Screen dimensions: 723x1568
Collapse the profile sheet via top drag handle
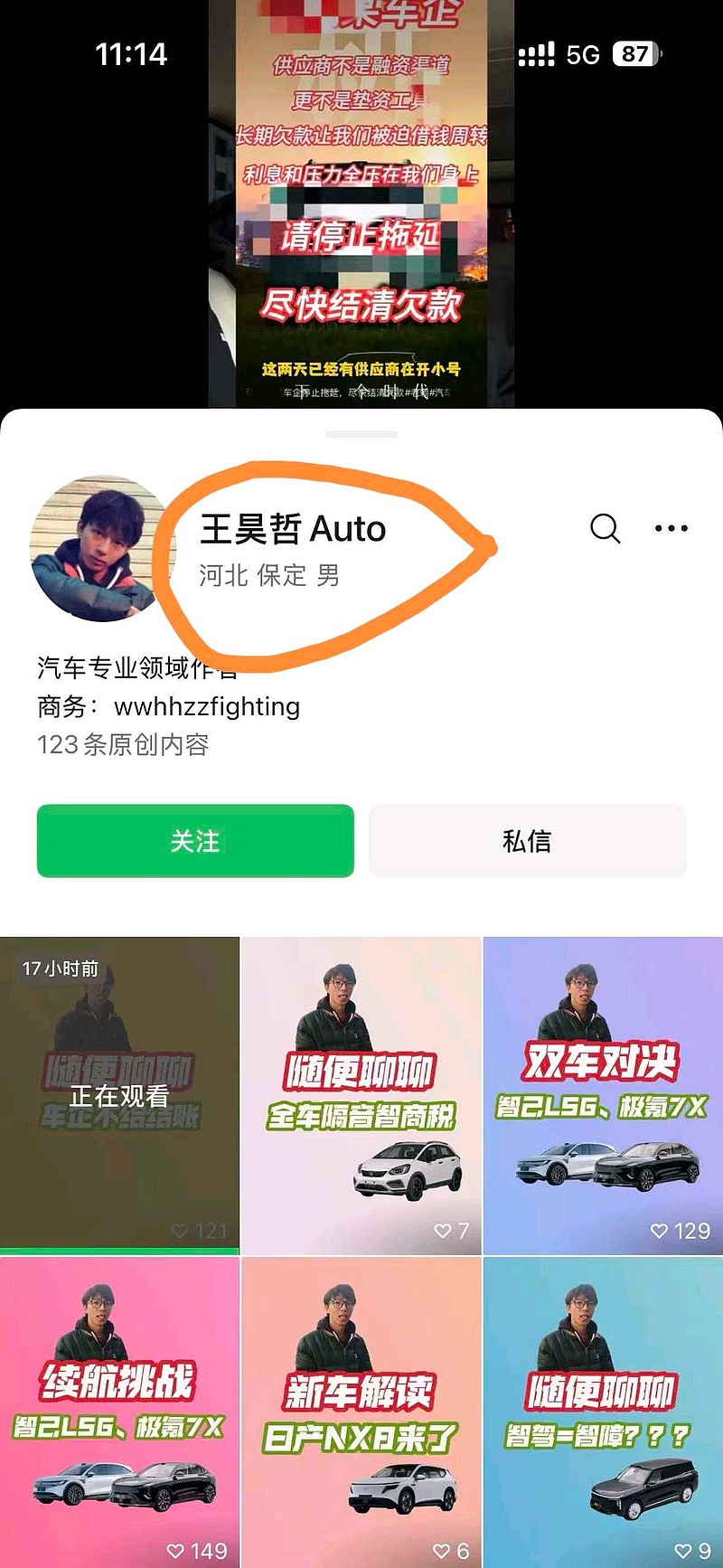(x=361, y=431)
